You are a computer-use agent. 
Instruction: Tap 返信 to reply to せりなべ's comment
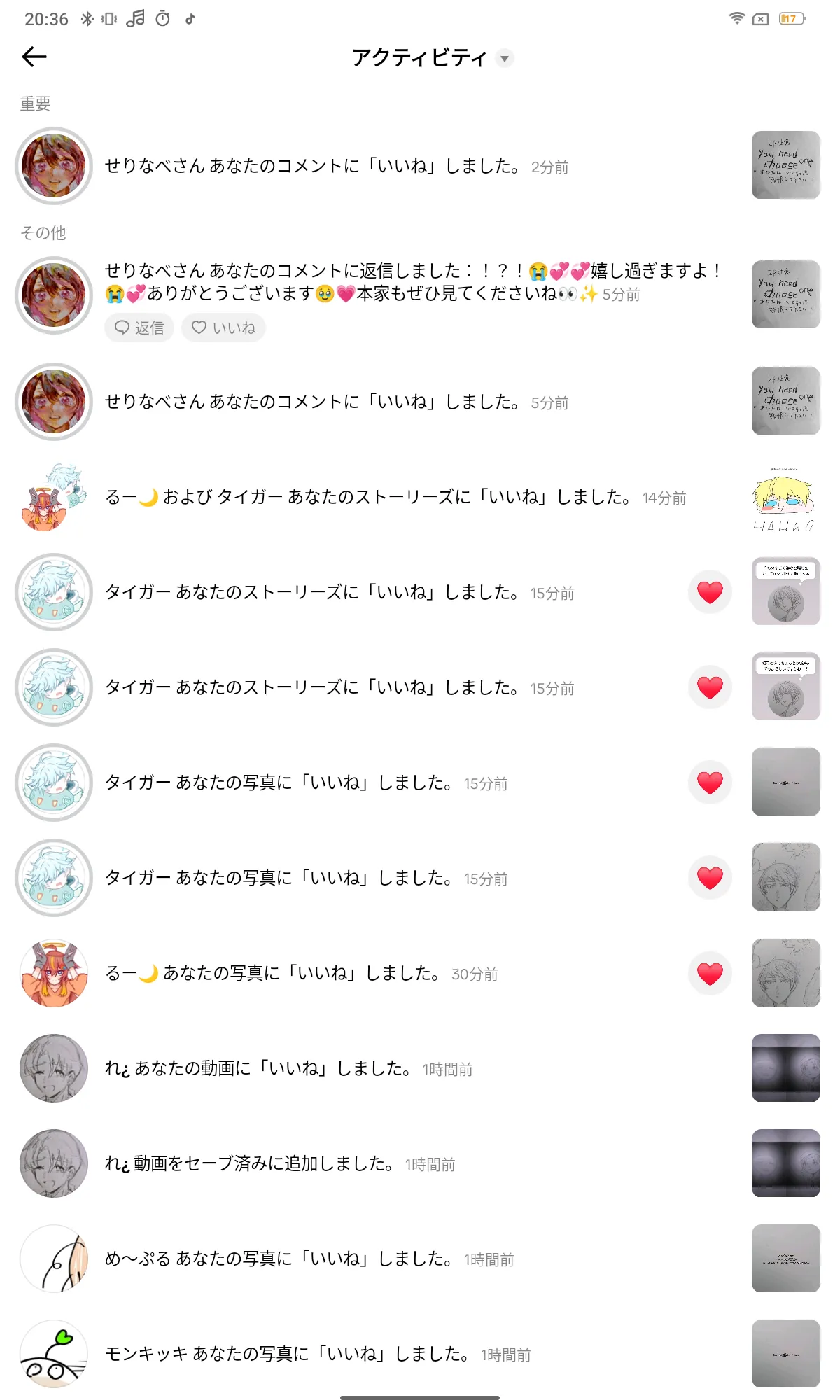coord(139,328)
